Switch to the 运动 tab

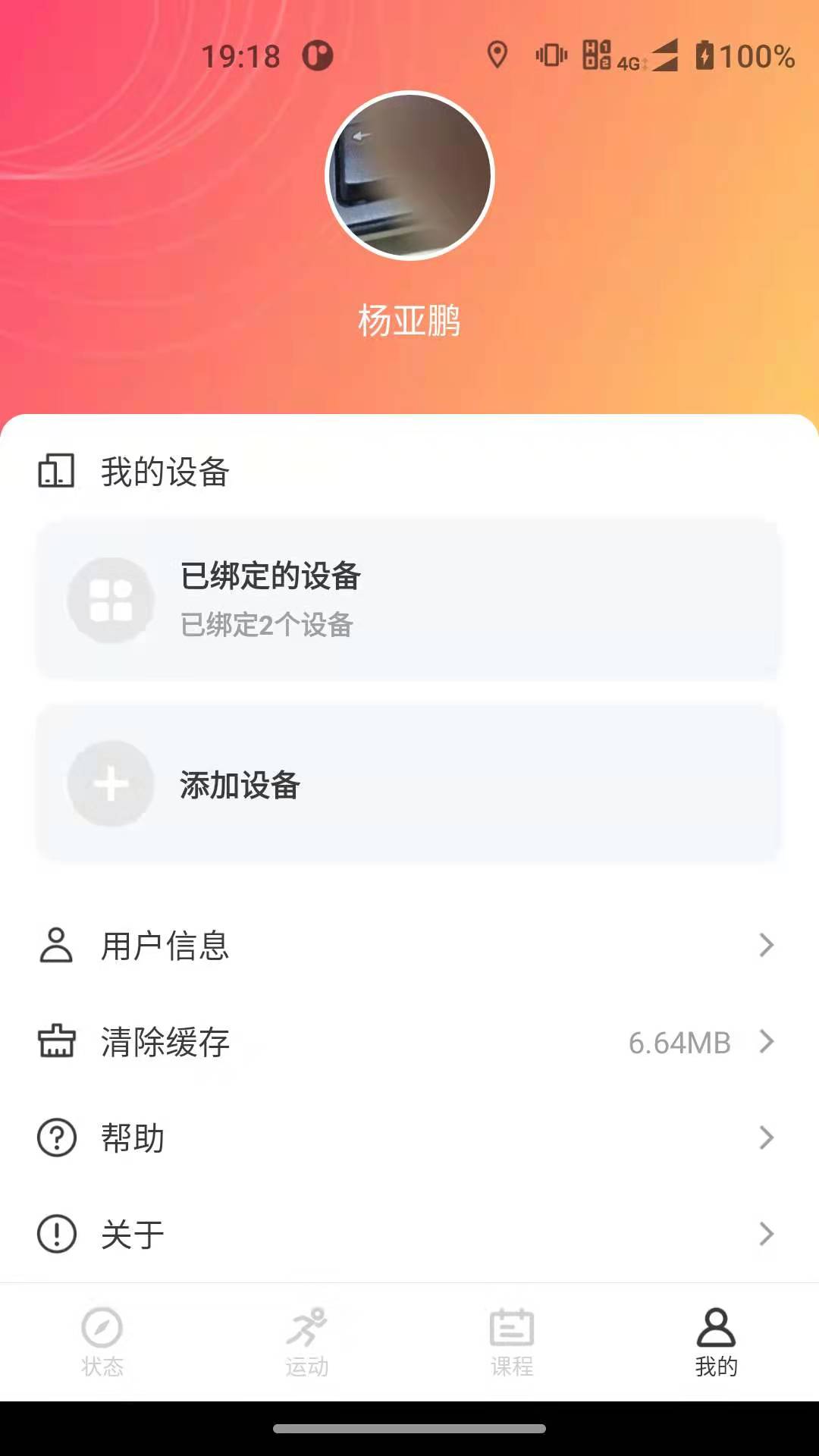click(x=307, y=1341)
